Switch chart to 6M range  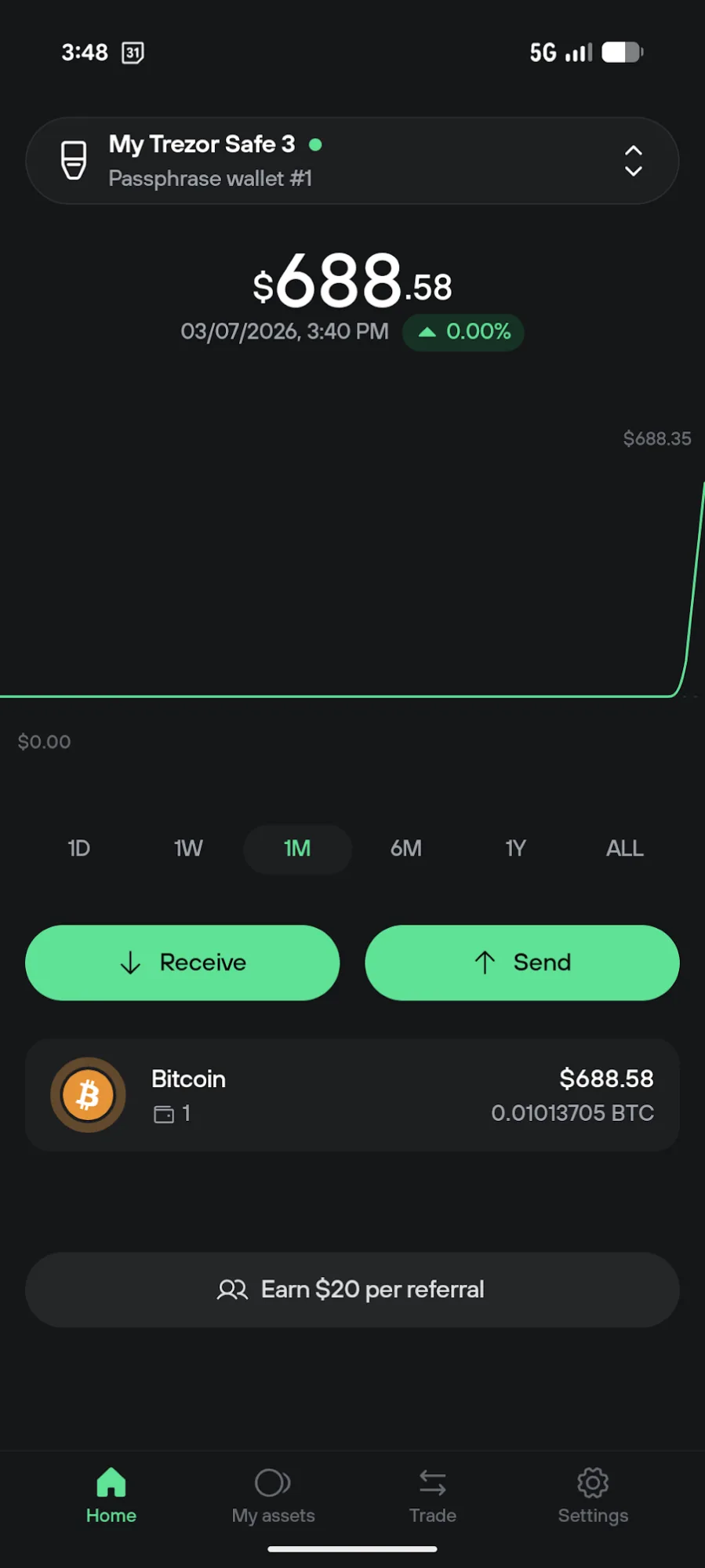pos(406,849)
